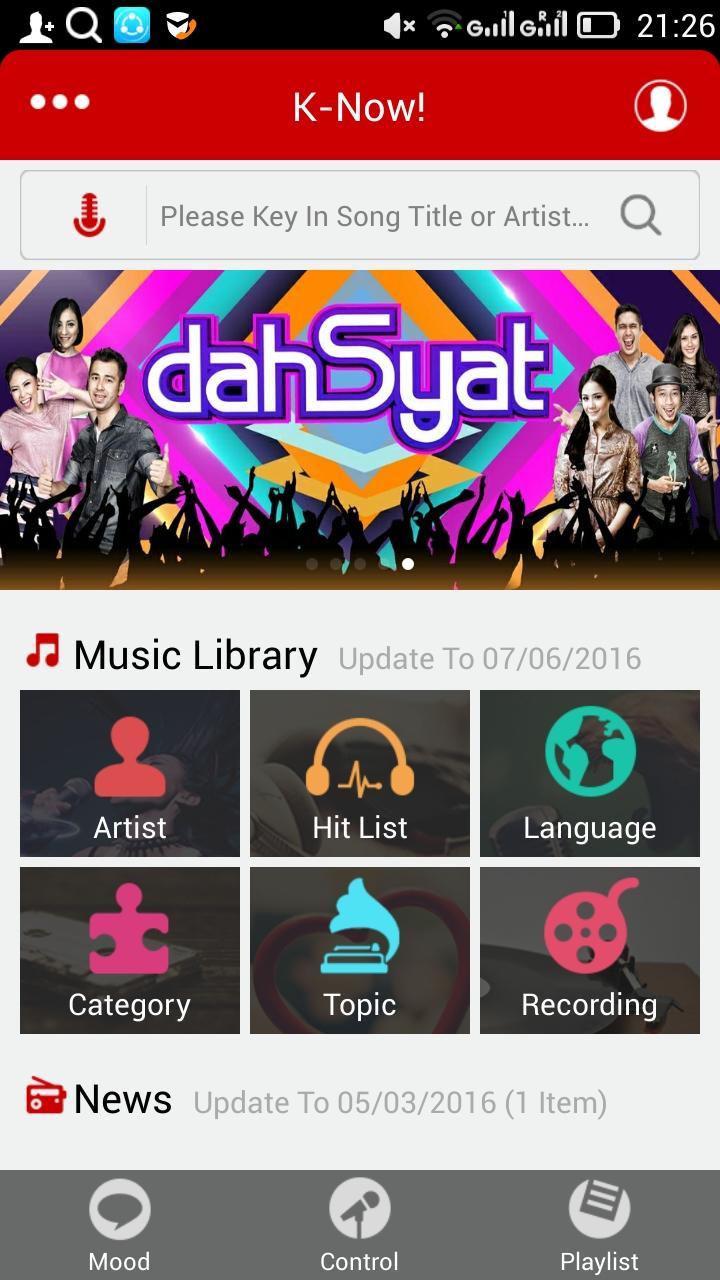Open the Category tile
Screen dimensions: 720x1280
click(x=130, y=950)
